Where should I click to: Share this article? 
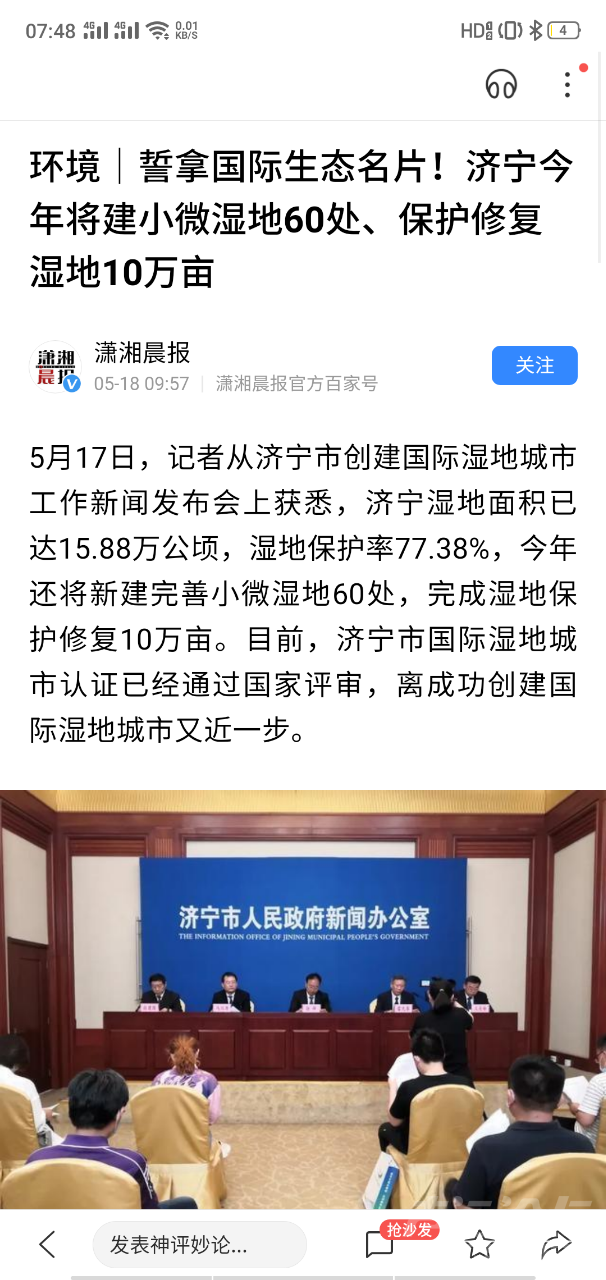(x=555, y=1244)
